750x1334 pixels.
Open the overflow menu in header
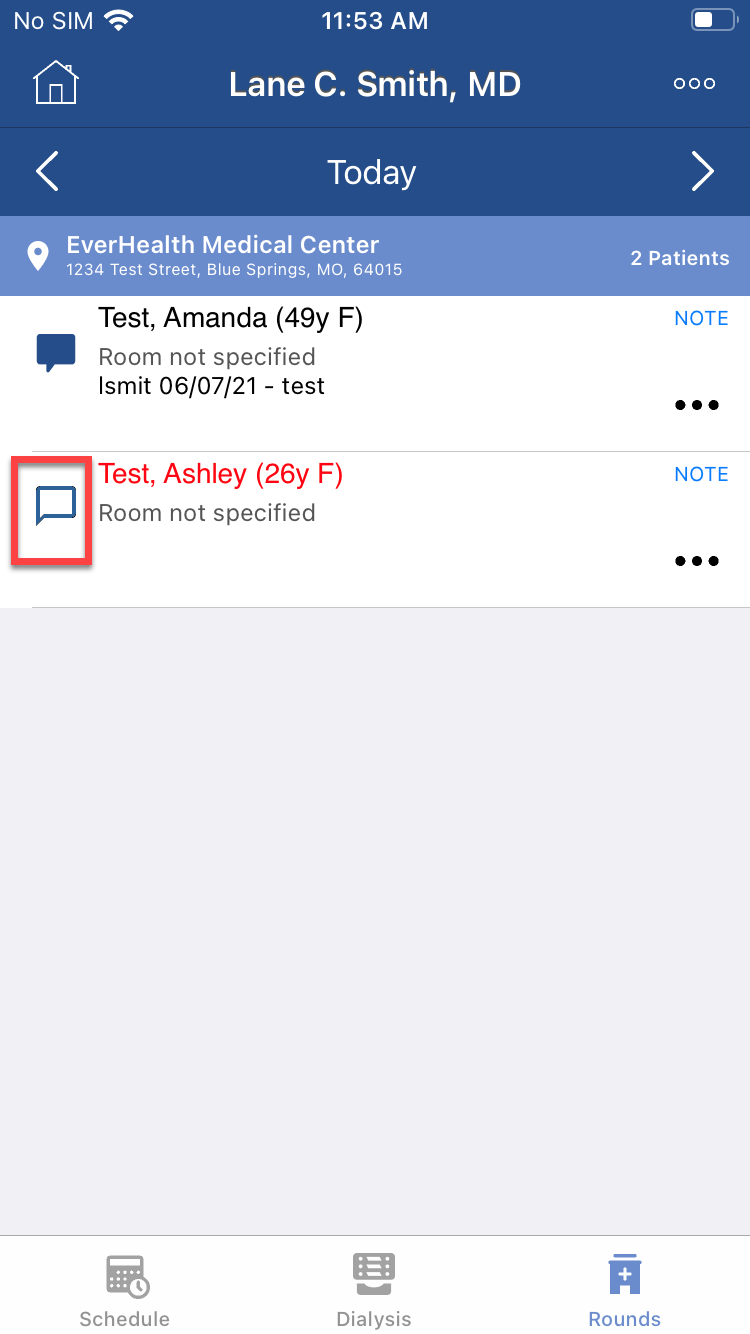(x=694, y=84)
